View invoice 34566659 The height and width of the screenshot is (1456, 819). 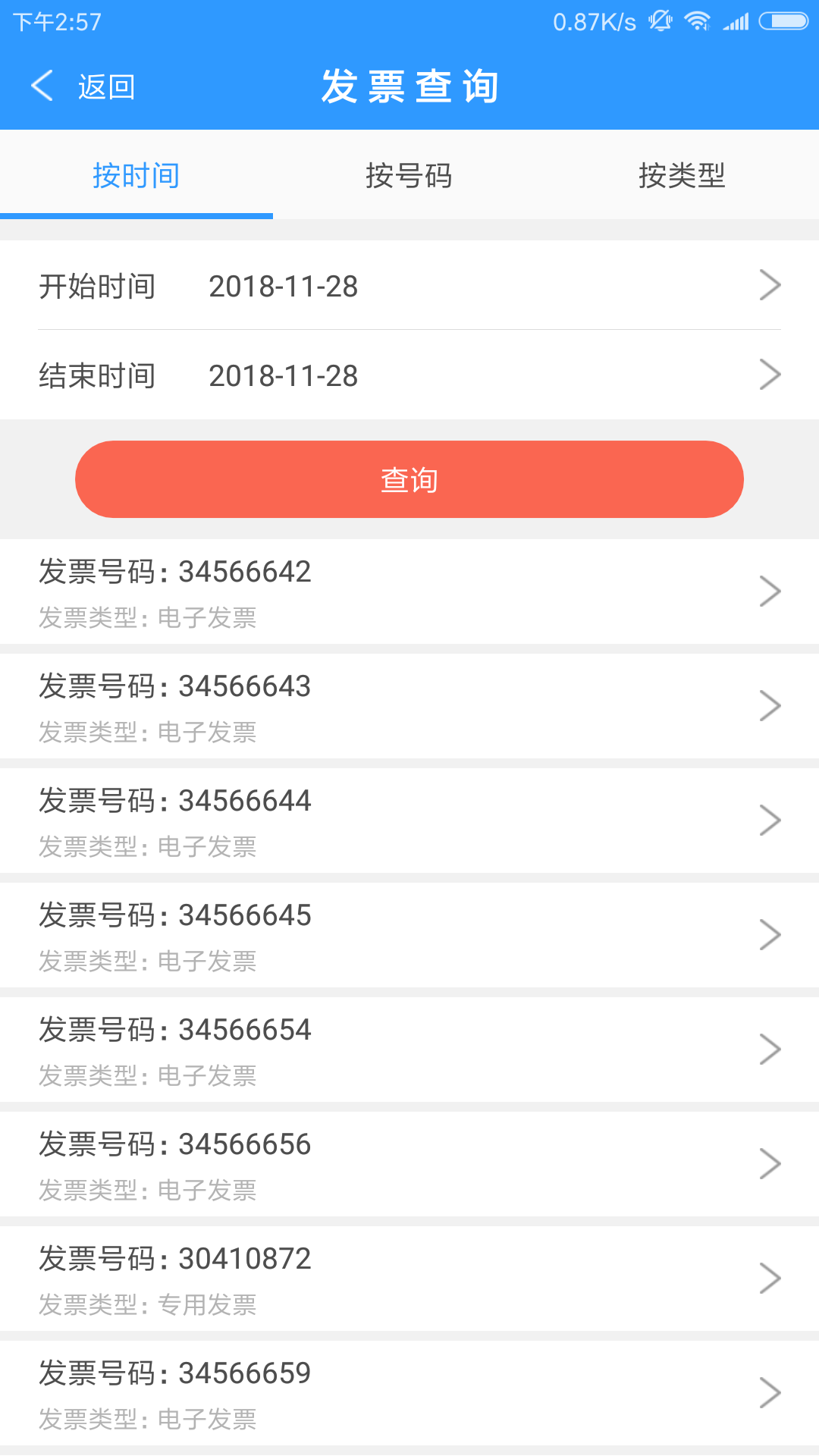click(409, 1393)
